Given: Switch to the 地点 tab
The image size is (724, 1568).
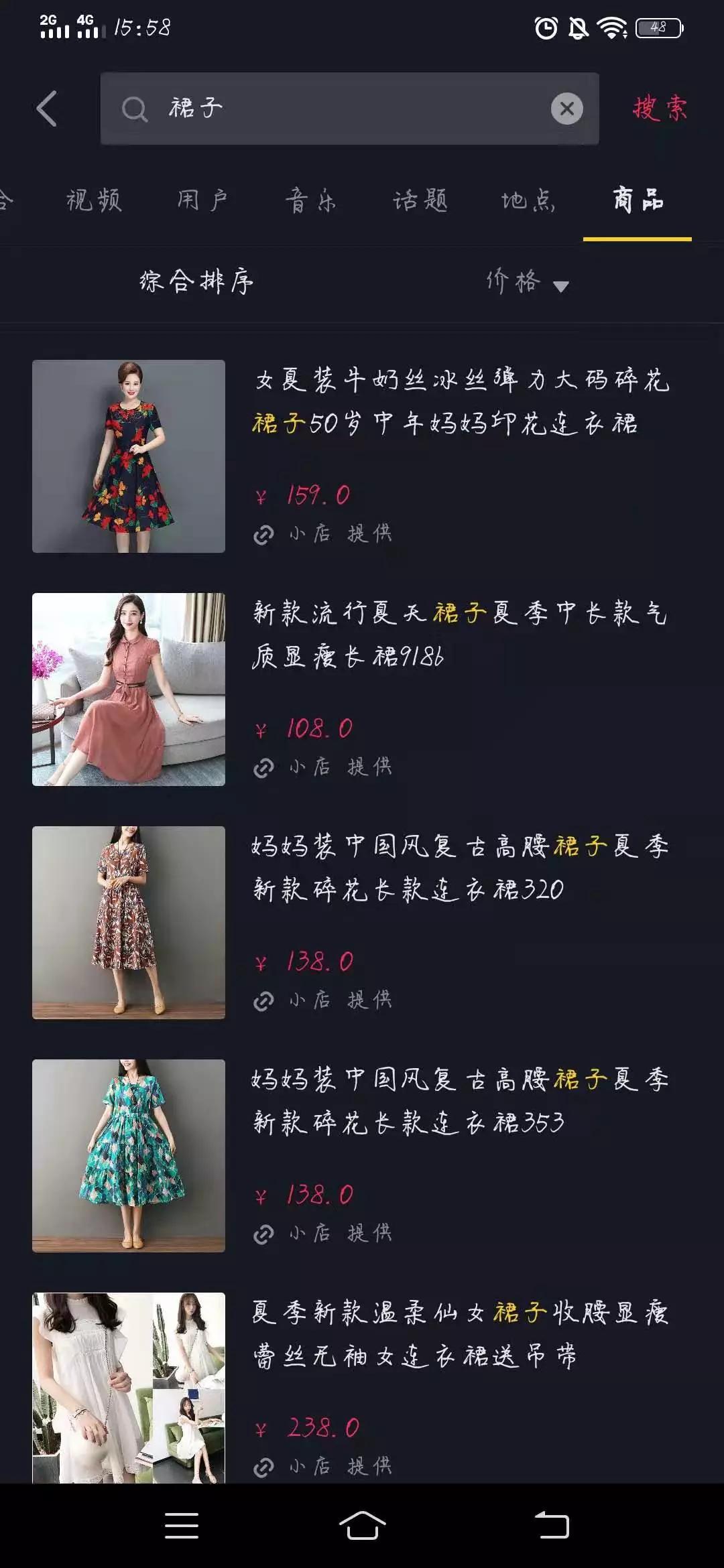Looking at the screenshot, I should (528, 200).
